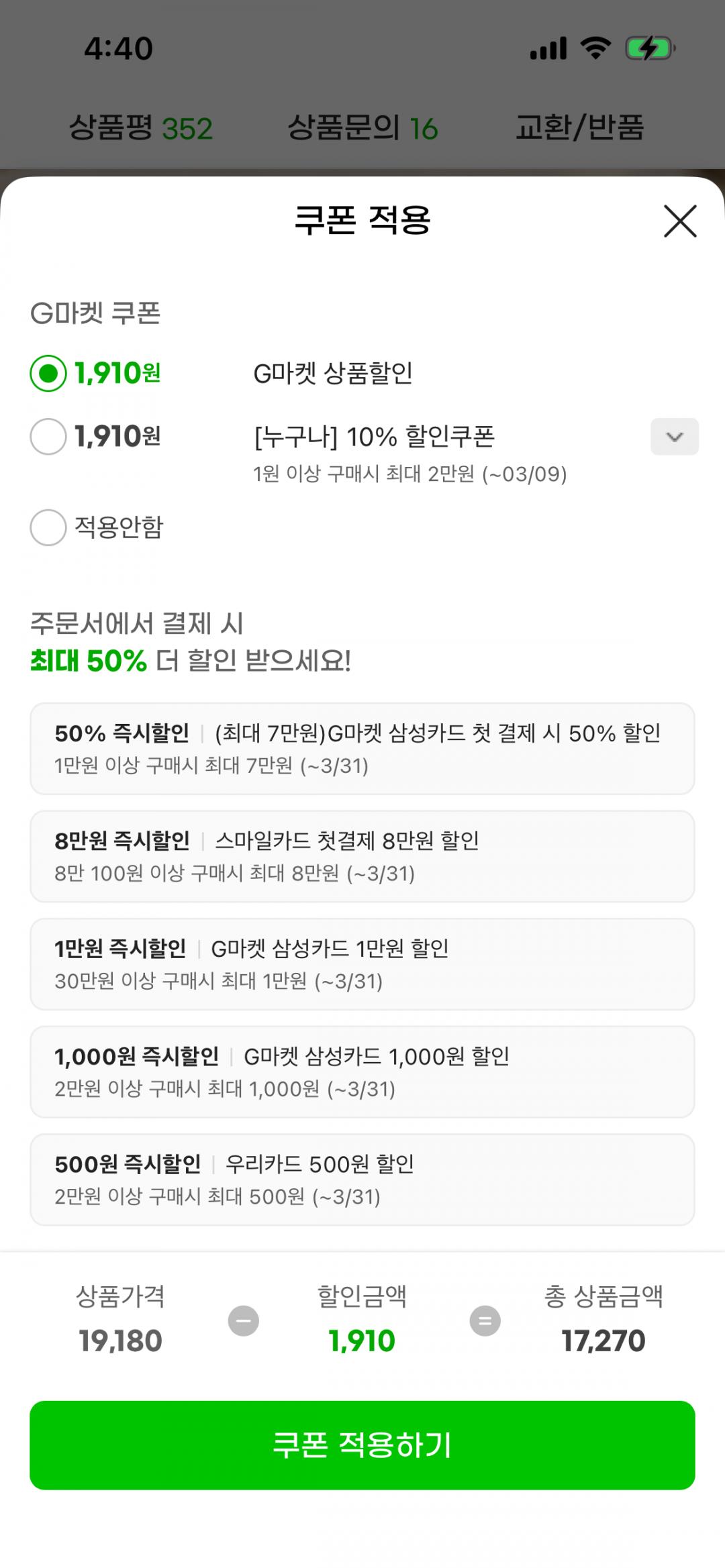The height and width of the screenshot is (1568, 725).
Task: Tap 쿠폰 적용하기 button
Action: (x=362, y=1445)
